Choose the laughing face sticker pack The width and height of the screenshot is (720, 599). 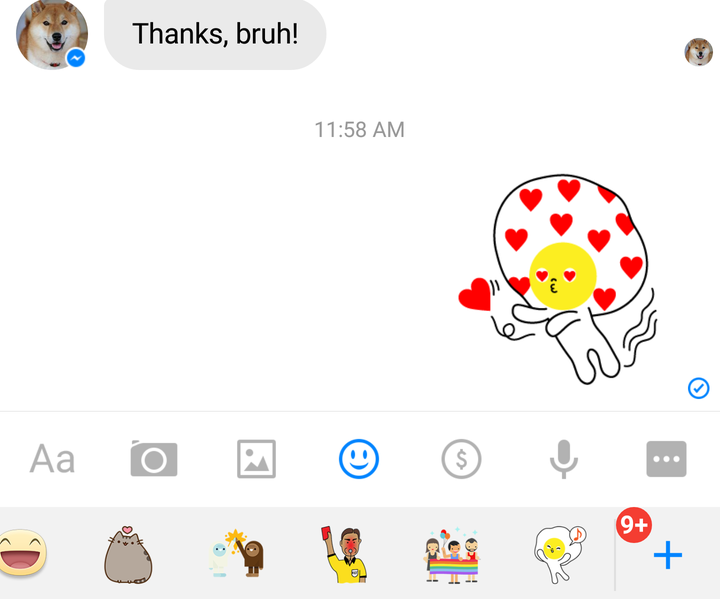[20, 553]
